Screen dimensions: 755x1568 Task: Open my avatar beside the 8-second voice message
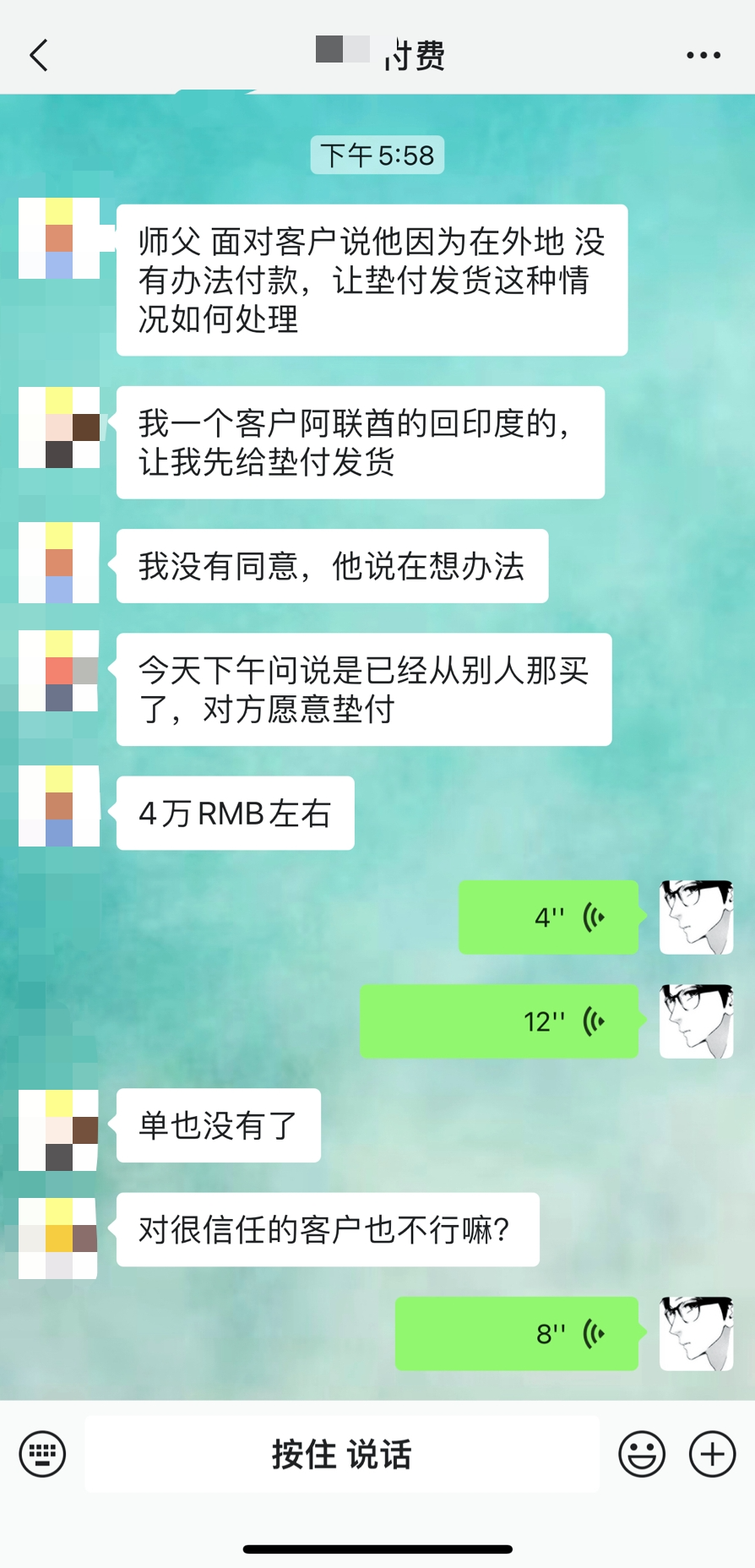tap(697, 1333)
